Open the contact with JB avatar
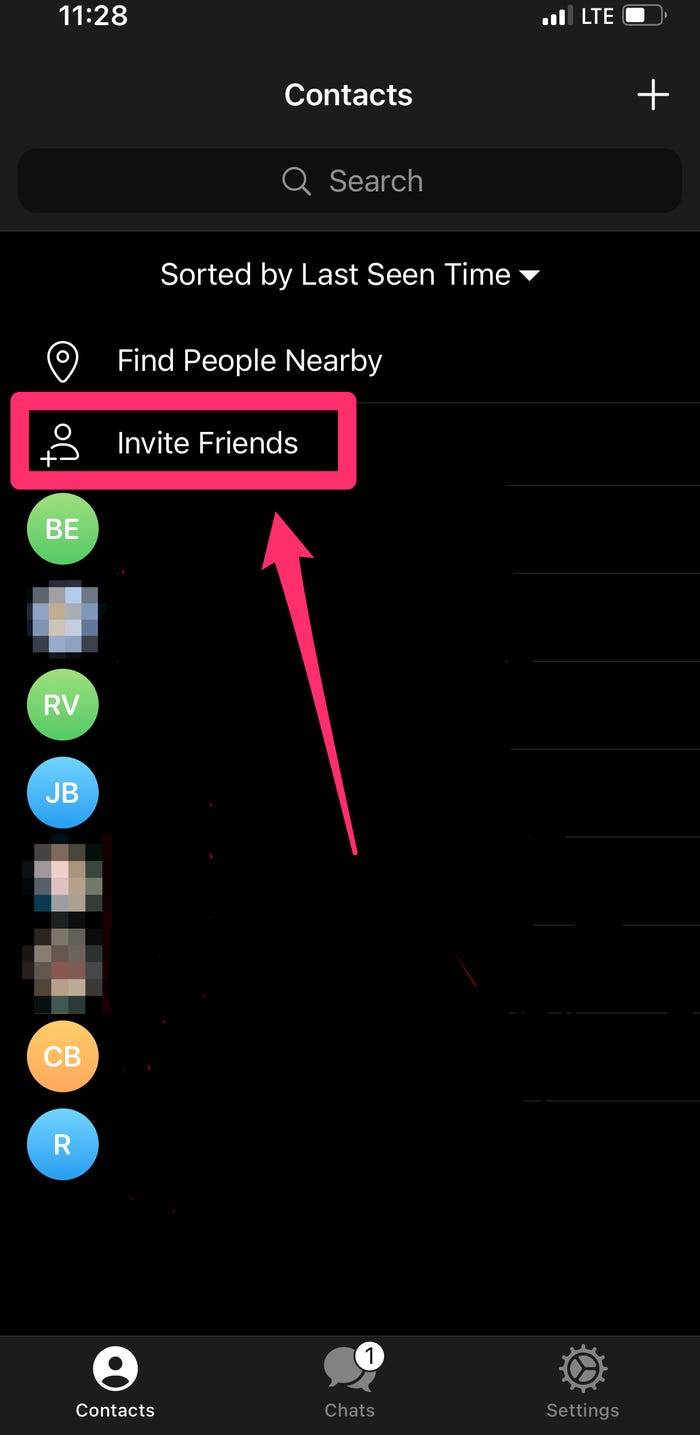 pyautogui.click(x=62, y=793)
